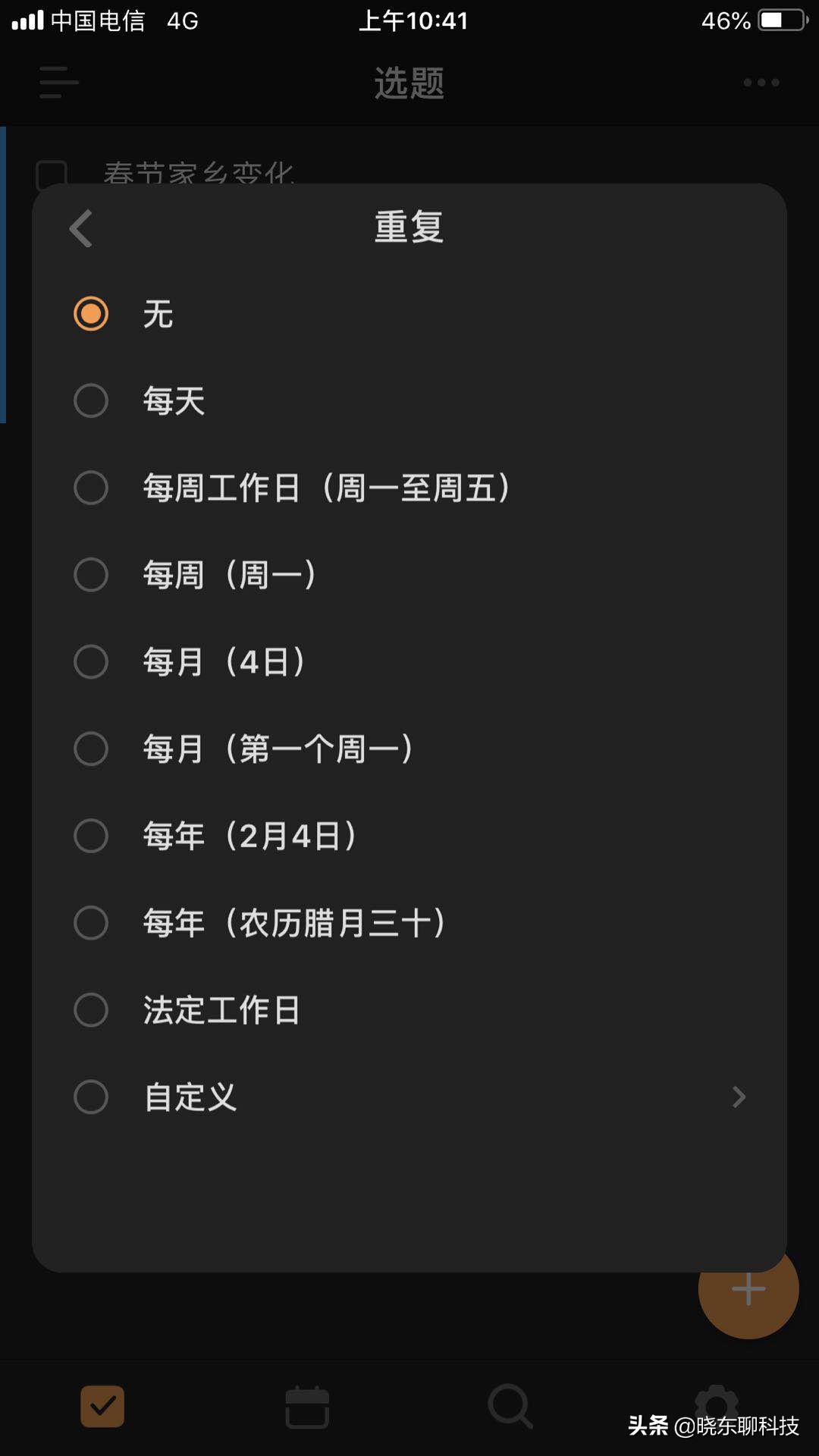
Task: Expand the 自定义 custom repeat settings
Action: click(738, 1097)
